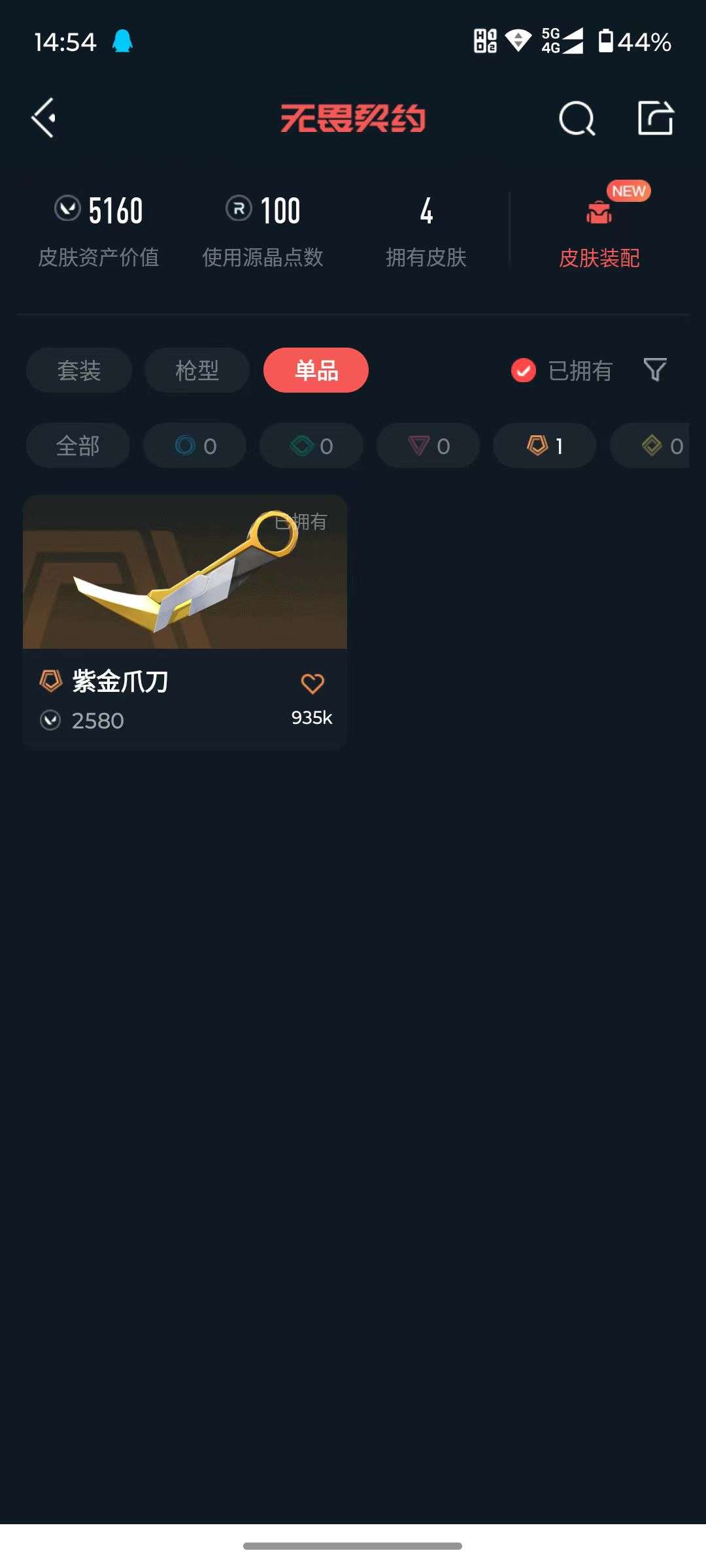
Task: Switch to the 套装 tab
Action: coord(78,370)
